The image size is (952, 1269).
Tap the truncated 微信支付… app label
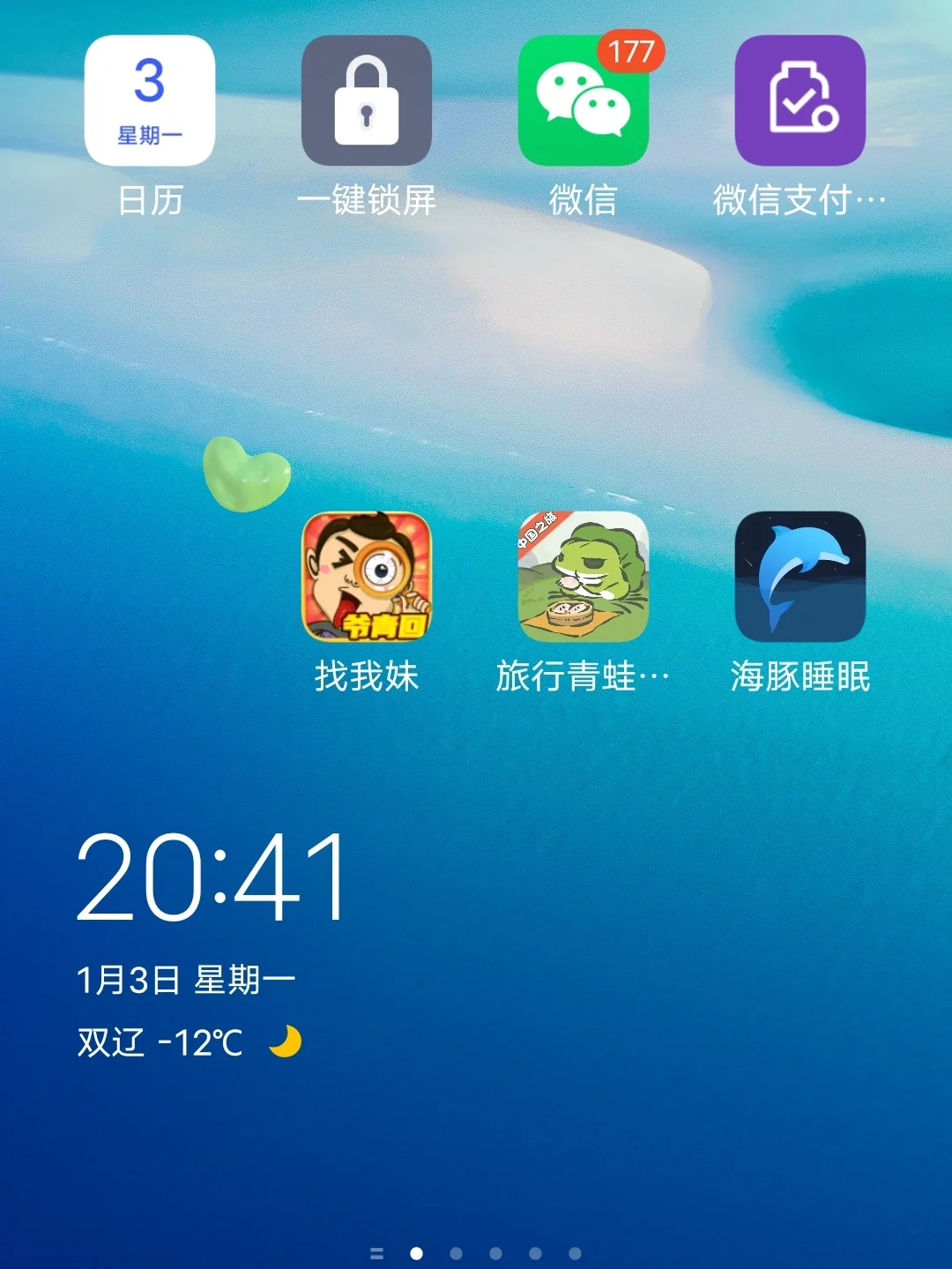(800, 200)
